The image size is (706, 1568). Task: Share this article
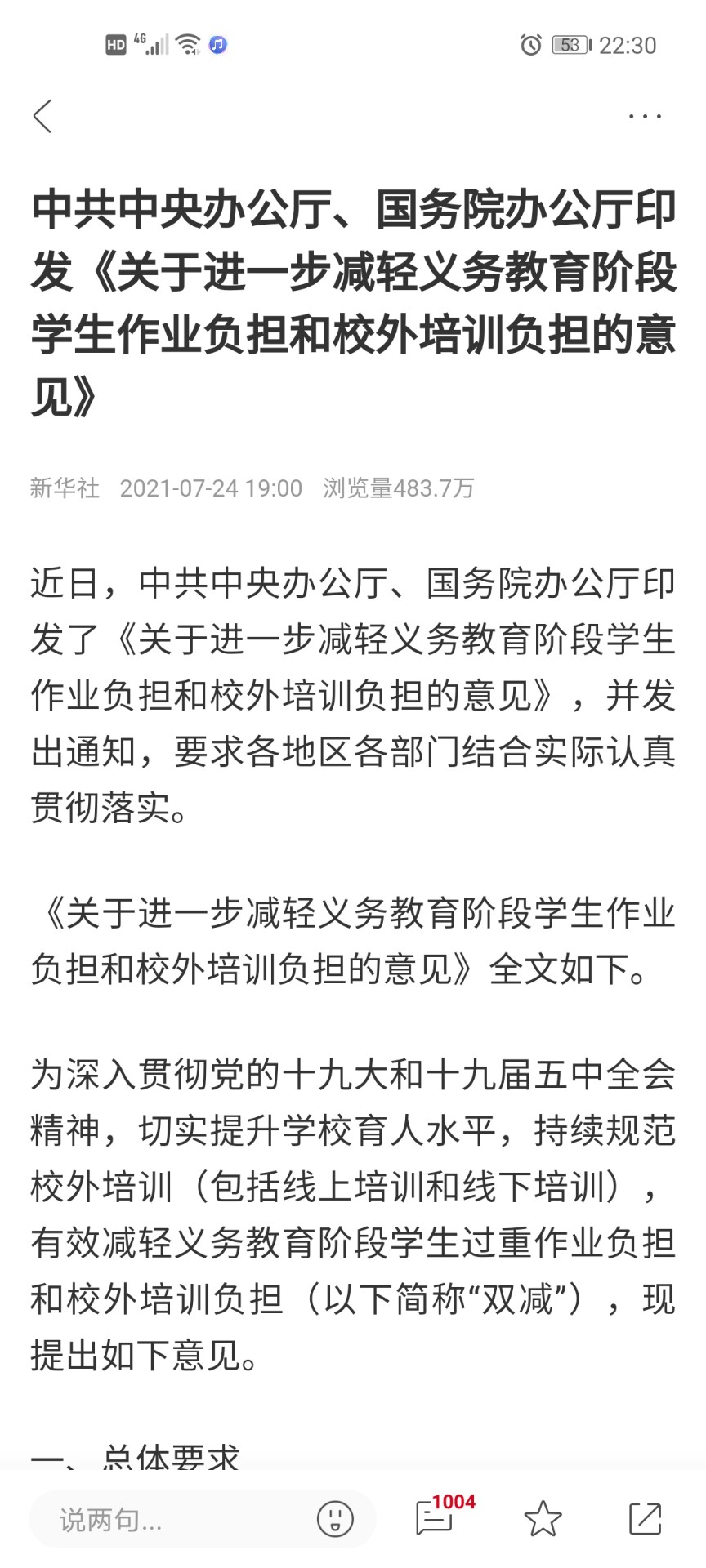coord(646,1519)
